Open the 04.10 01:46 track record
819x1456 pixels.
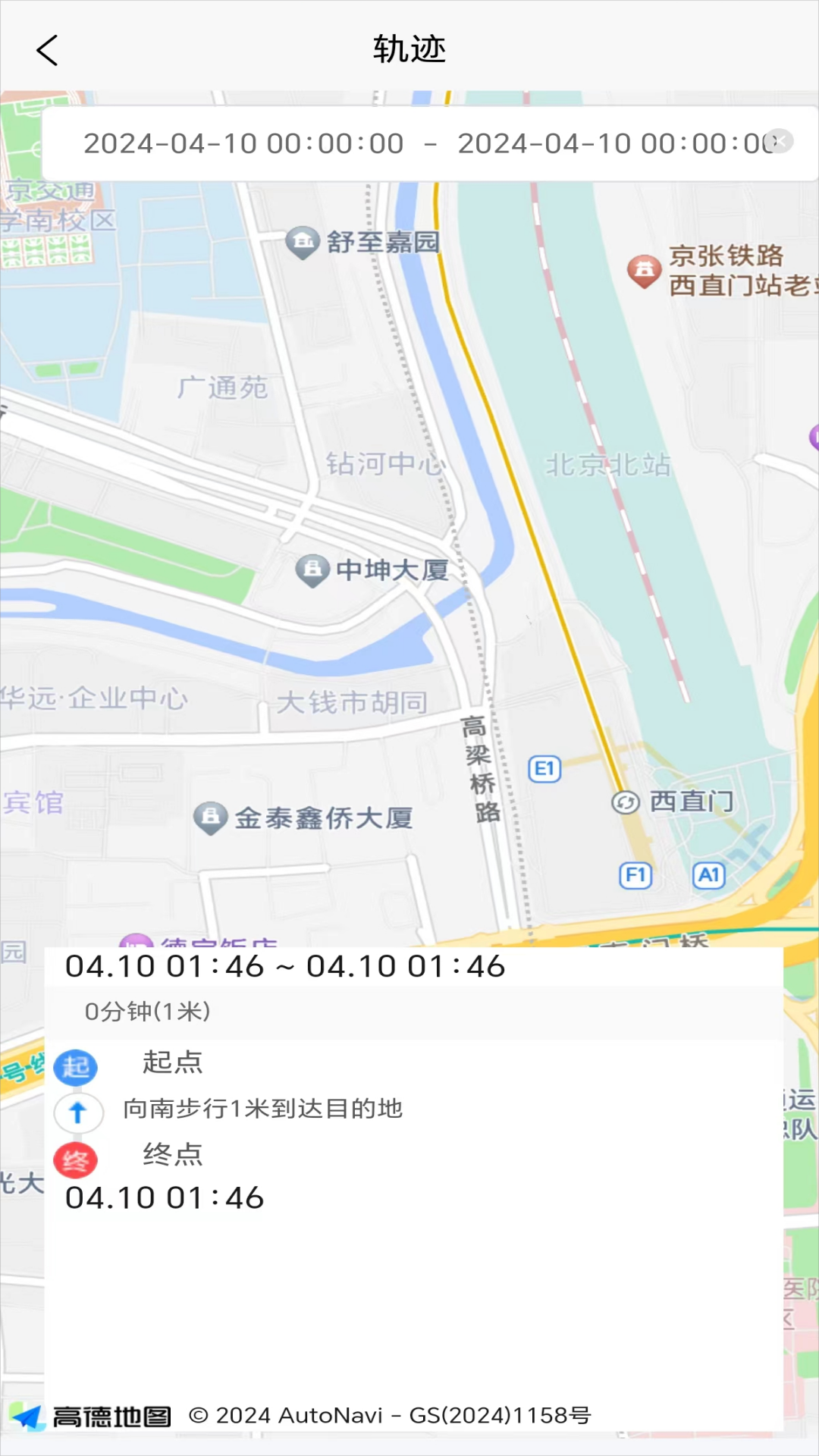[x=285, y=967]
